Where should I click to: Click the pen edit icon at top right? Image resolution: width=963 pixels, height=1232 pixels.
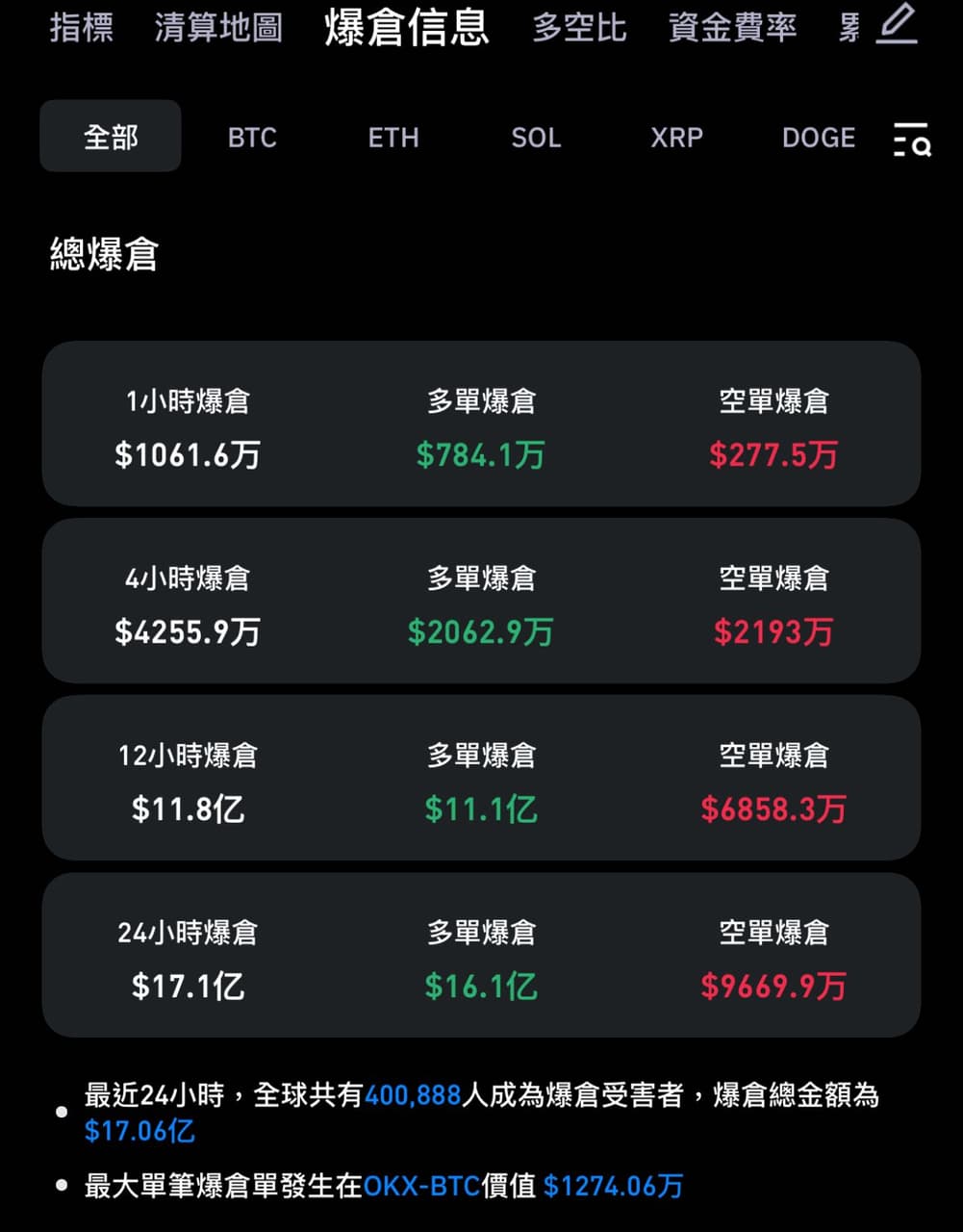[x=895, y=26]
